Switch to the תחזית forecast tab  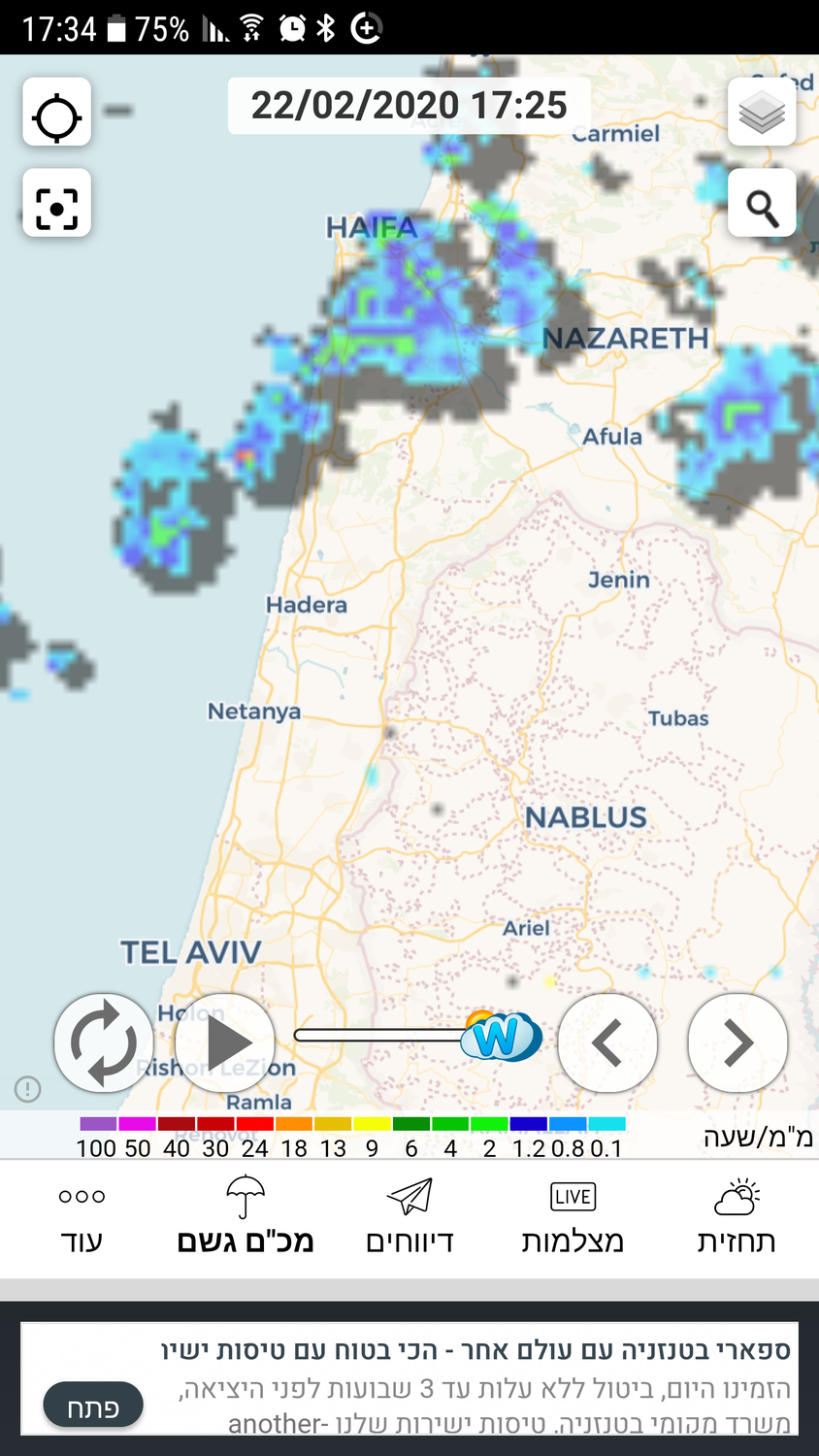pos(737,1217)
